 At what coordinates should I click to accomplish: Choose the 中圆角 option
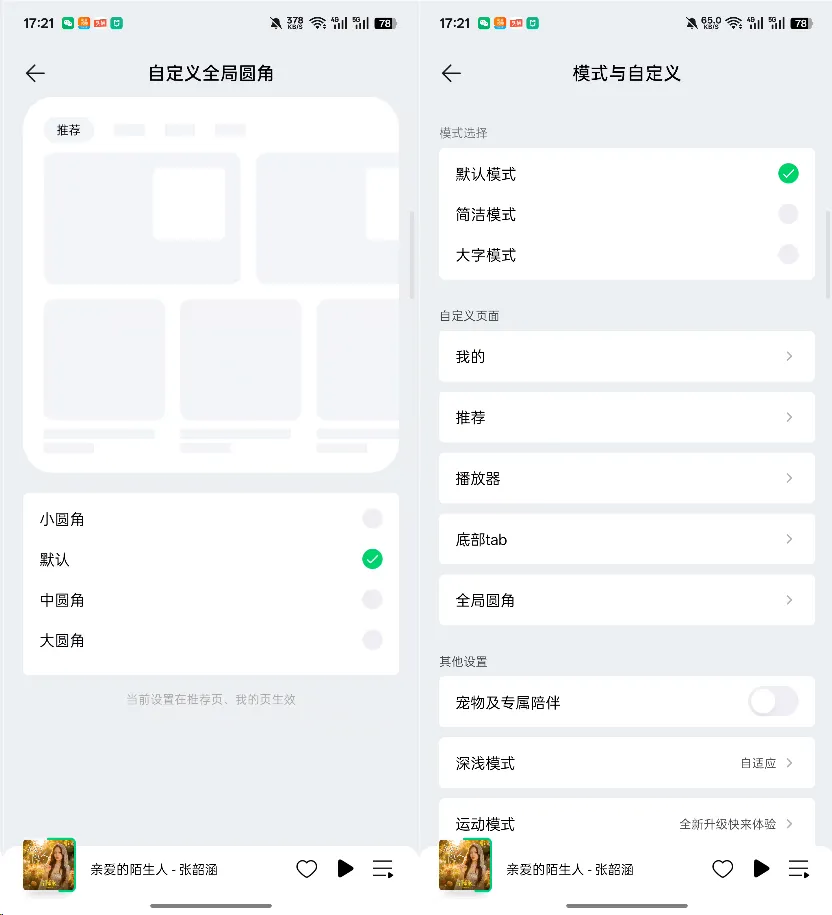pos(372,600)
